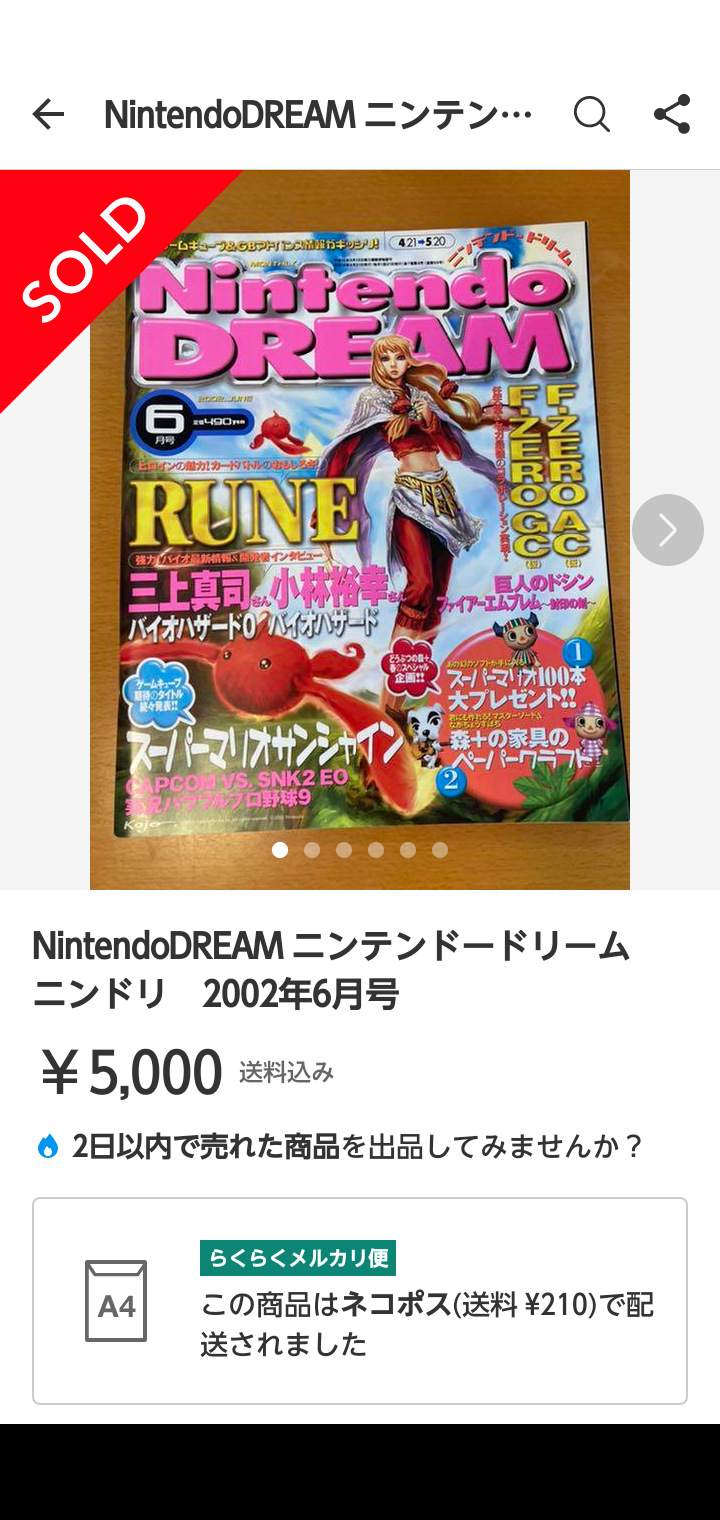Jump to the second photo indicator dot
This screenshot has width=720, height=1520.
coord(312,850)
